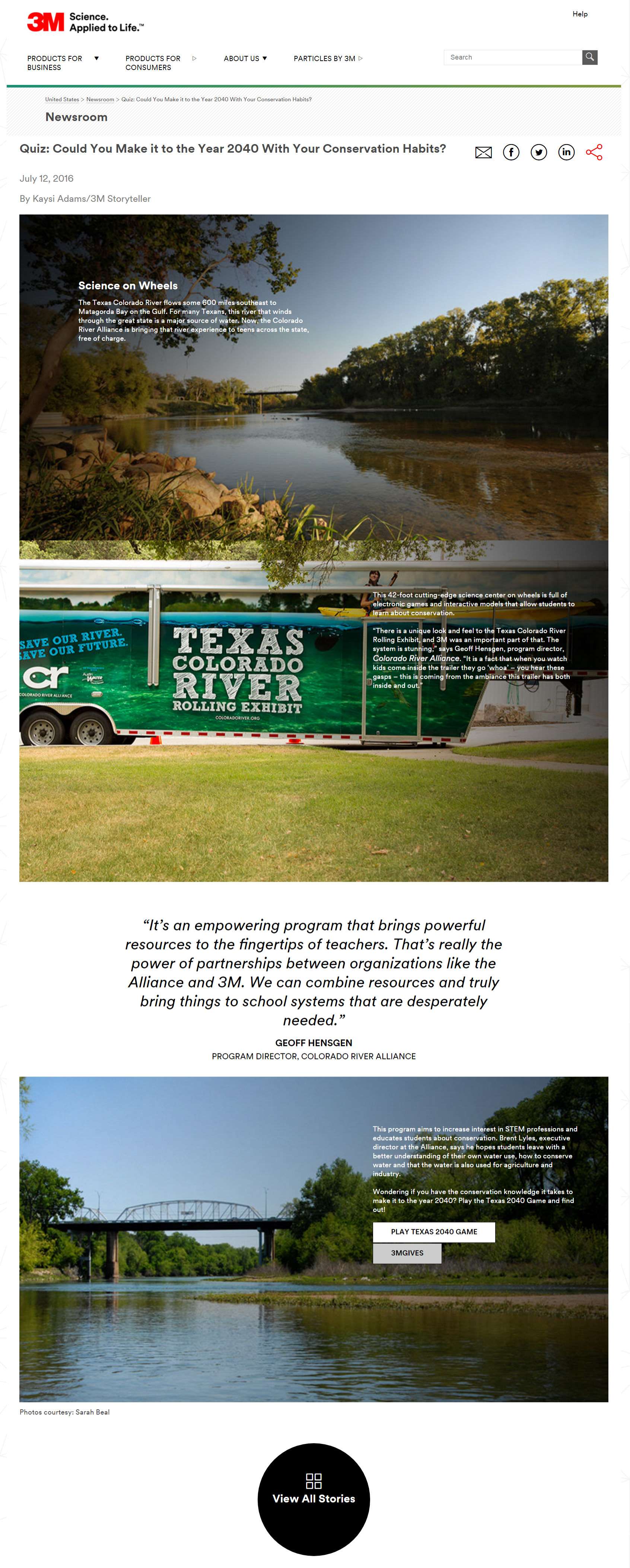The width and height of the screenshot is (630, 1568).
Task: Tap the magnifier search button
Action: pyautogui.click(x=589, y=57)
